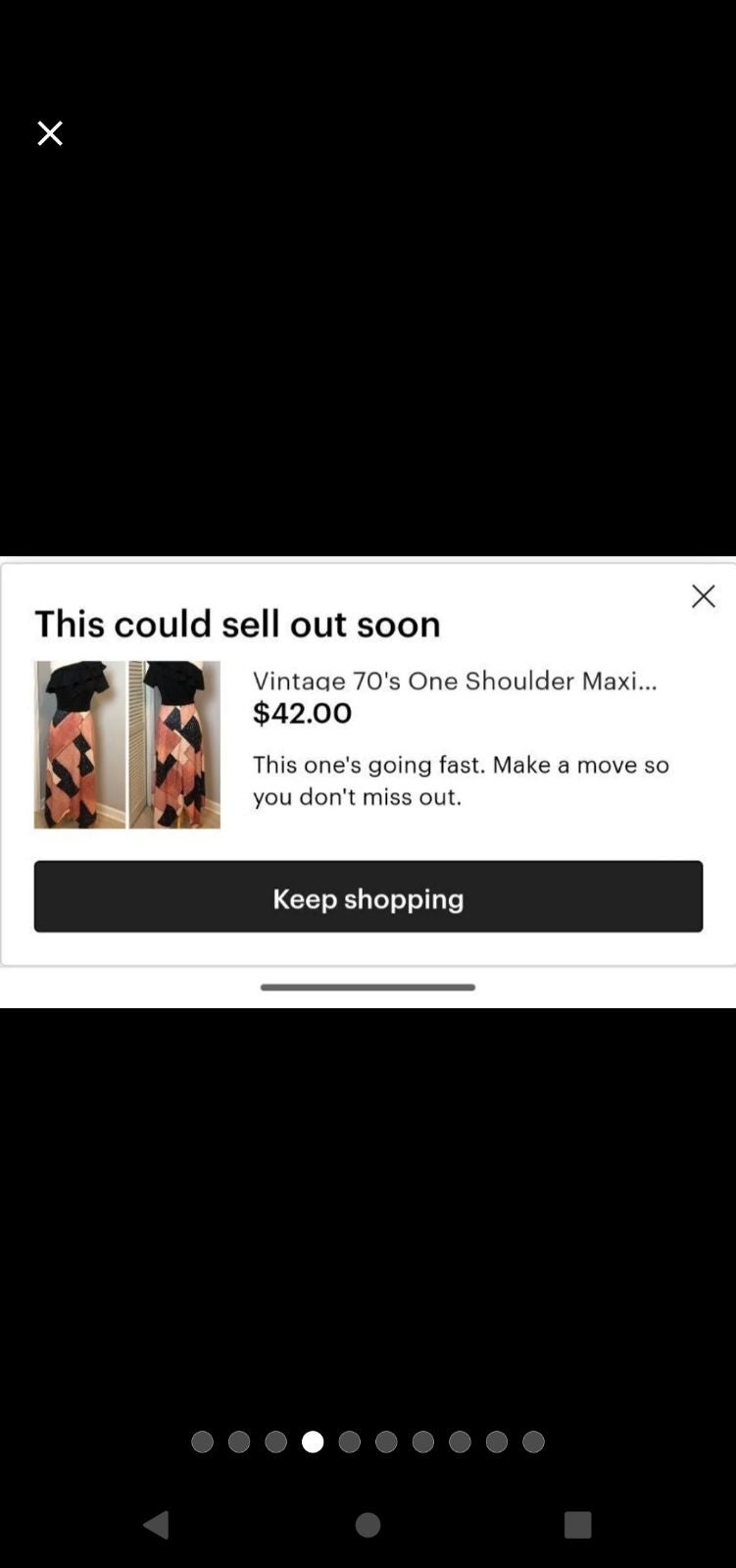Tap the highlighted white page indicator dot
This screenshot has width=736, height=1568.
(313, 1442)
